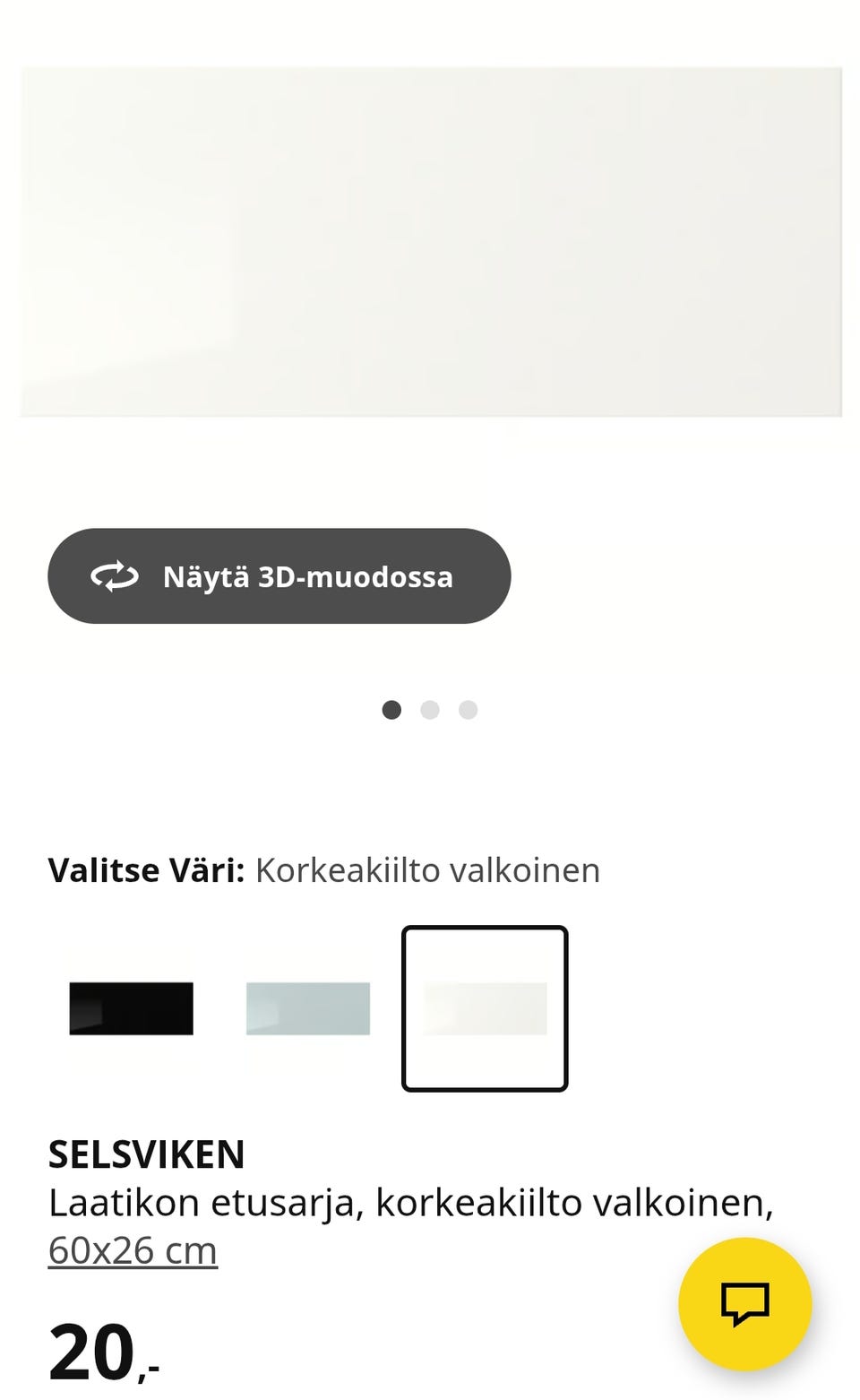Select the grey-blue color option

coord(307,1009)
